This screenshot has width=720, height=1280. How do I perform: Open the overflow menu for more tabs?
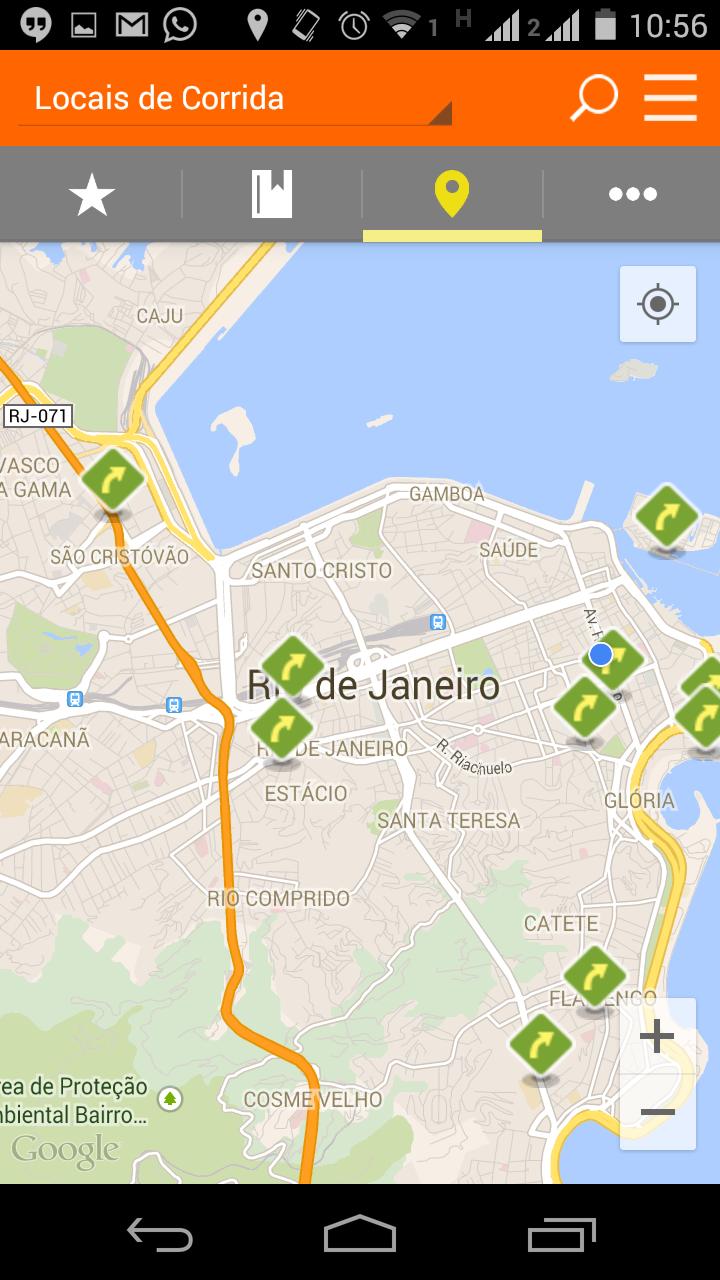coord(631,193)
